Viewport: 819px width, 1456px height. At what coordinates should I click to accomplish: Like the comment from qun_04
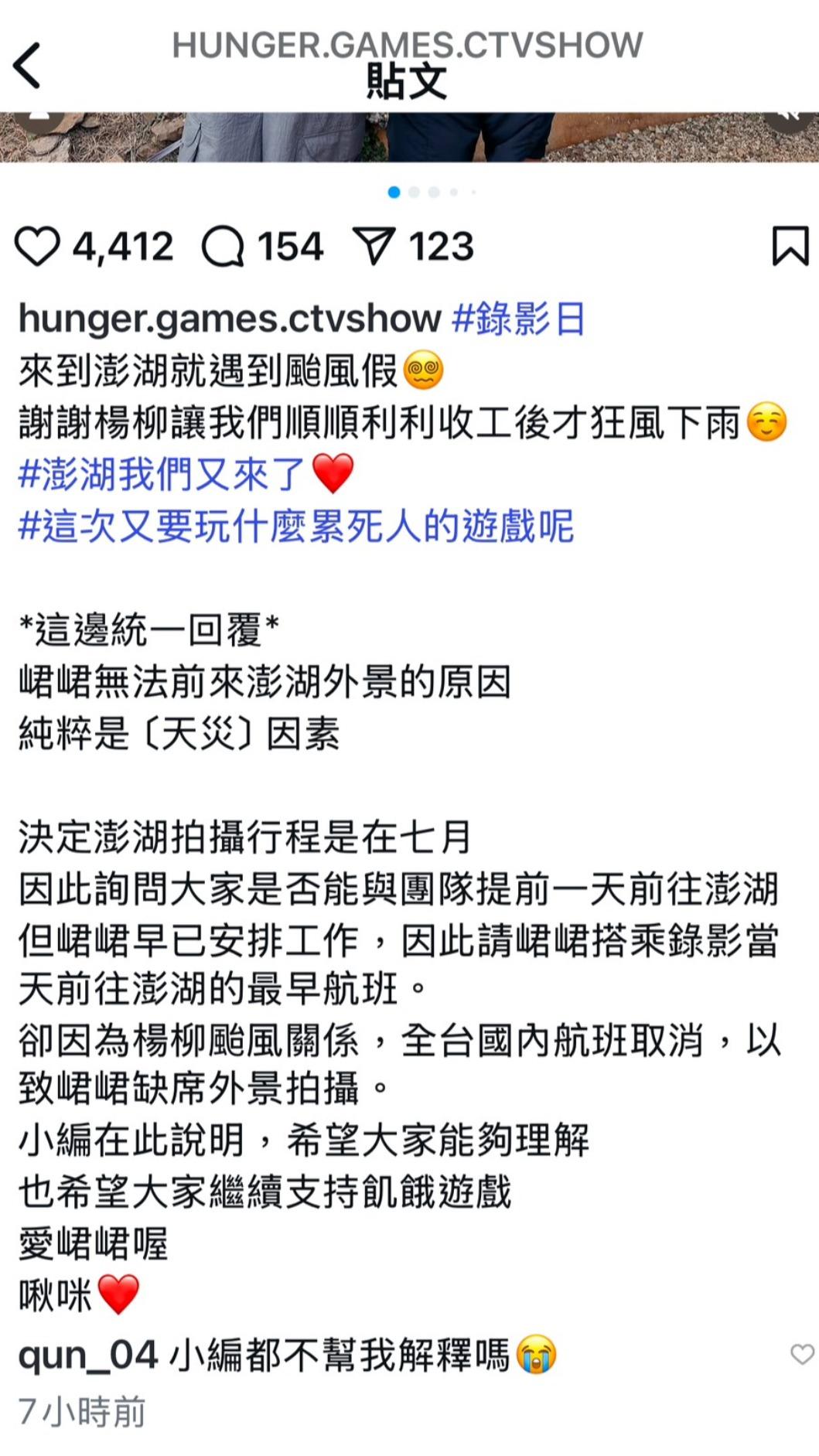pos(802,1354)
